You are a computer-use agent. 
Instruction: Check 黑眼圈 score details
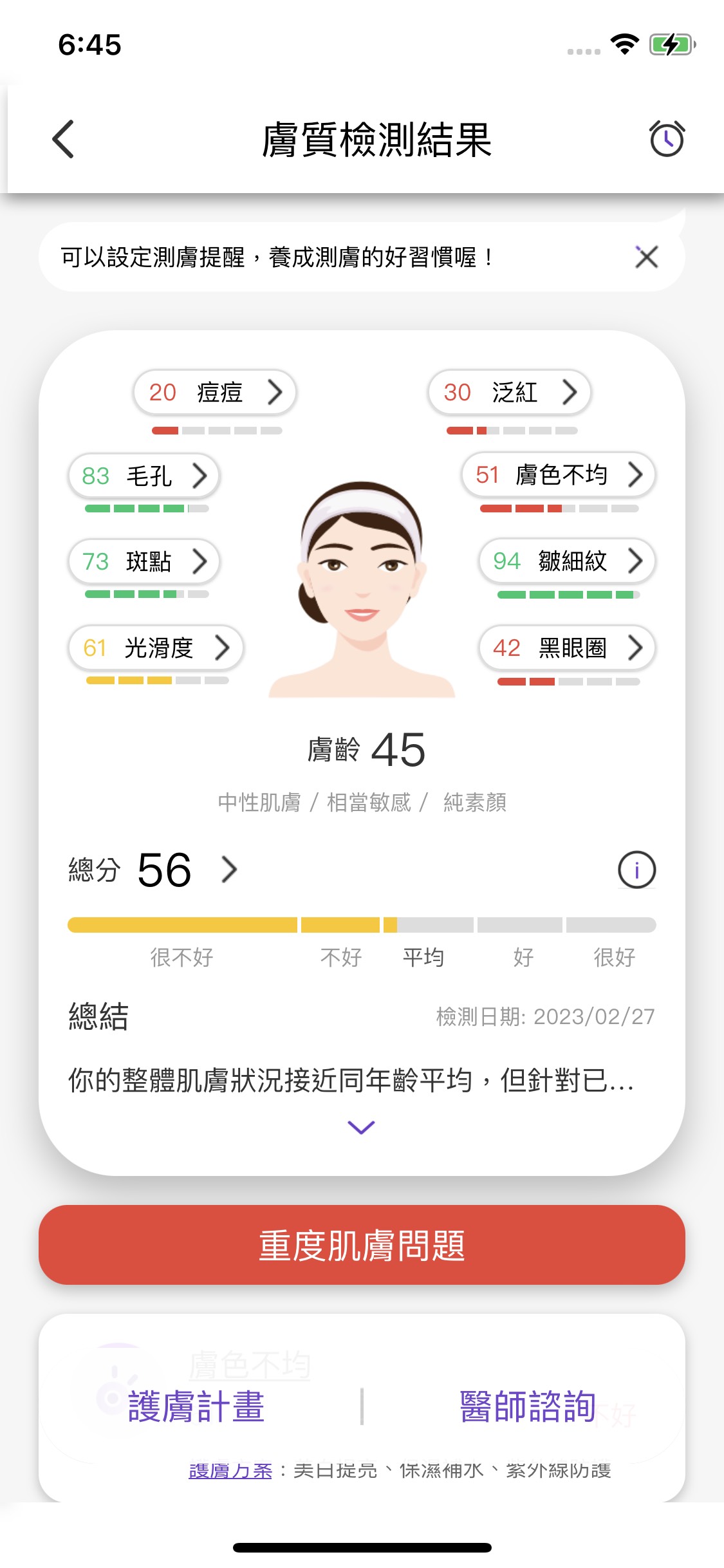point(566,648)
